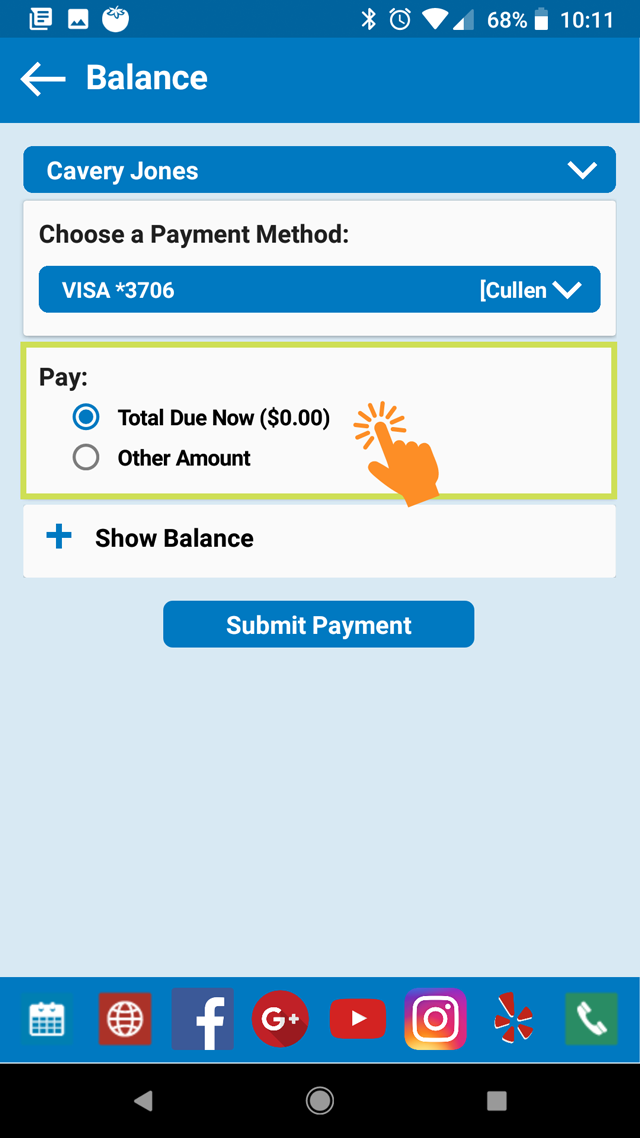Open the Google Plus icon
640x1138 pixels.
click(281, 1019)
